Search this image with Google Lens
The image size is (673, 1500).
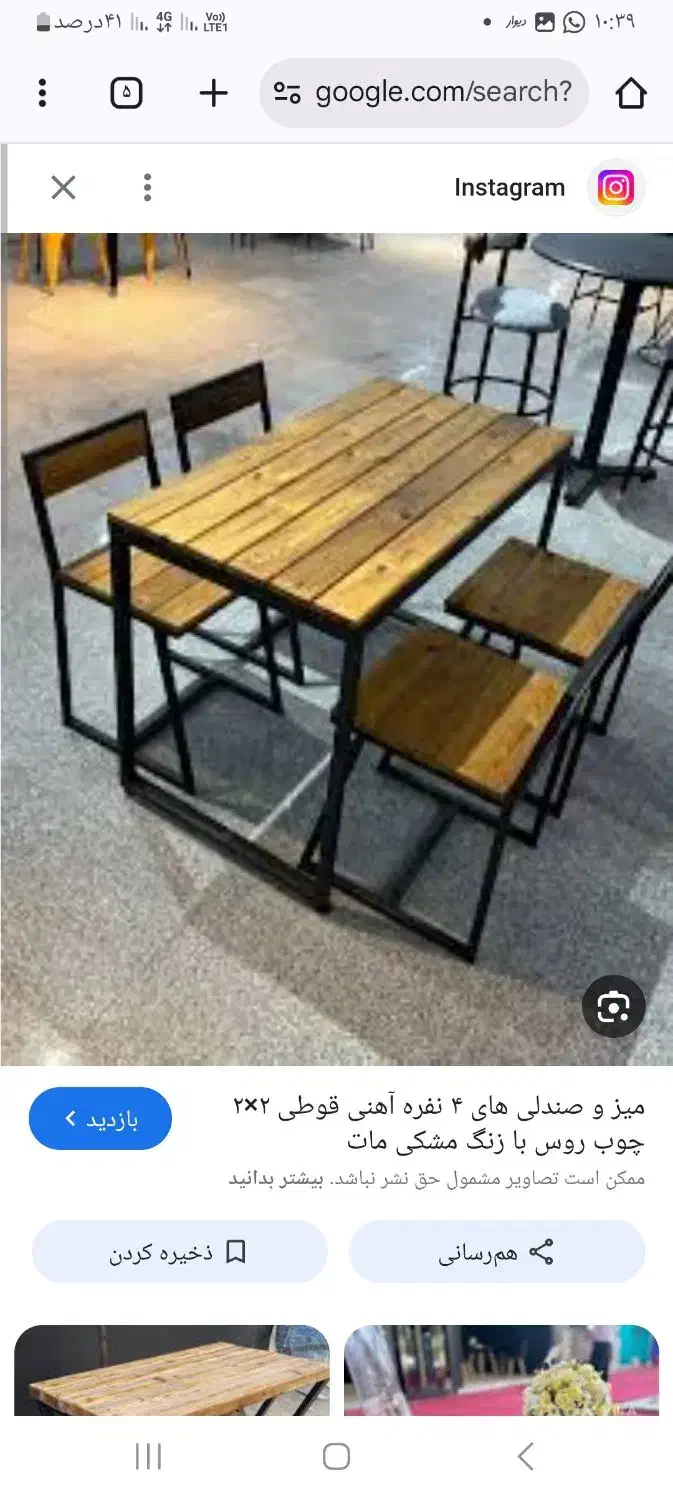click(613, 1007)
